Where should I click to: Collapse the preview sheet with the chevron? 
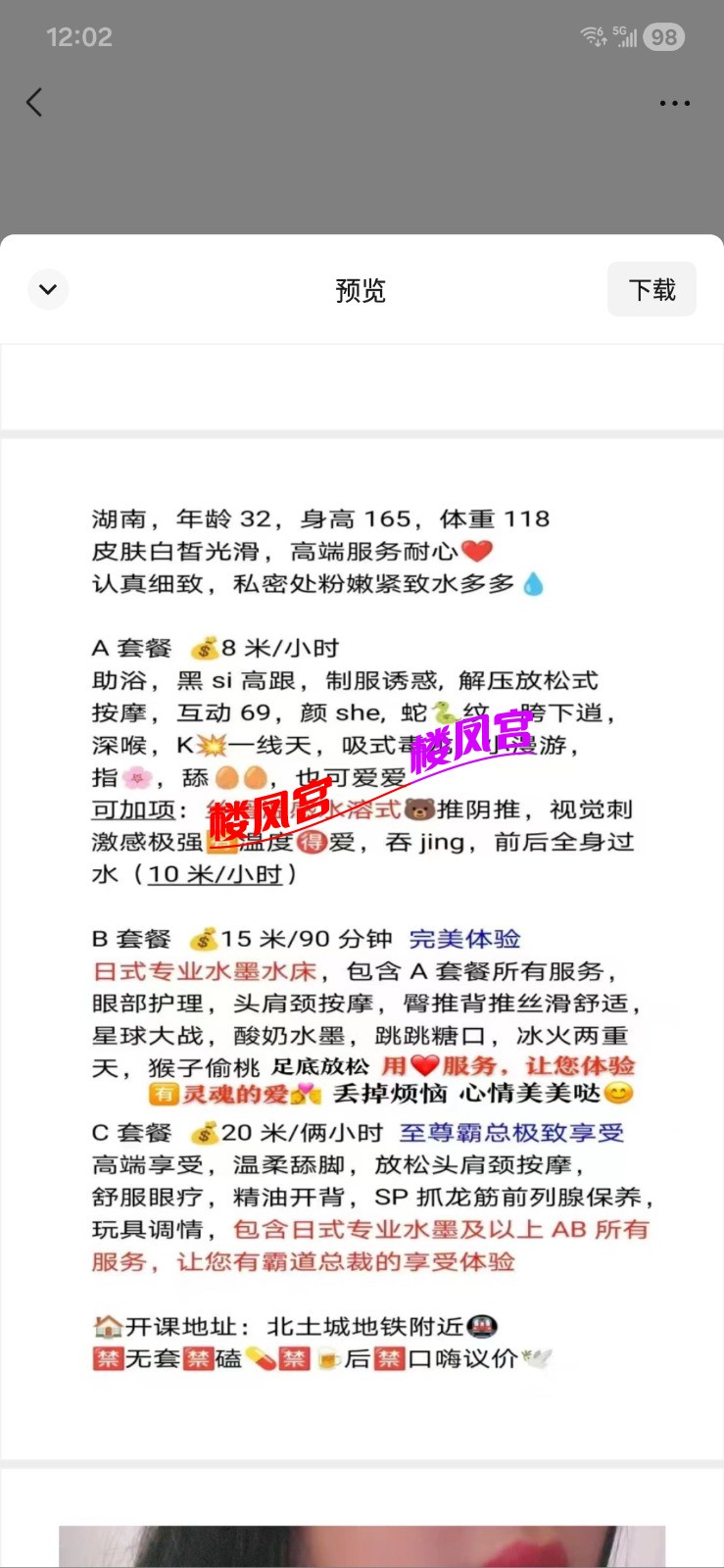pos(48,289)
